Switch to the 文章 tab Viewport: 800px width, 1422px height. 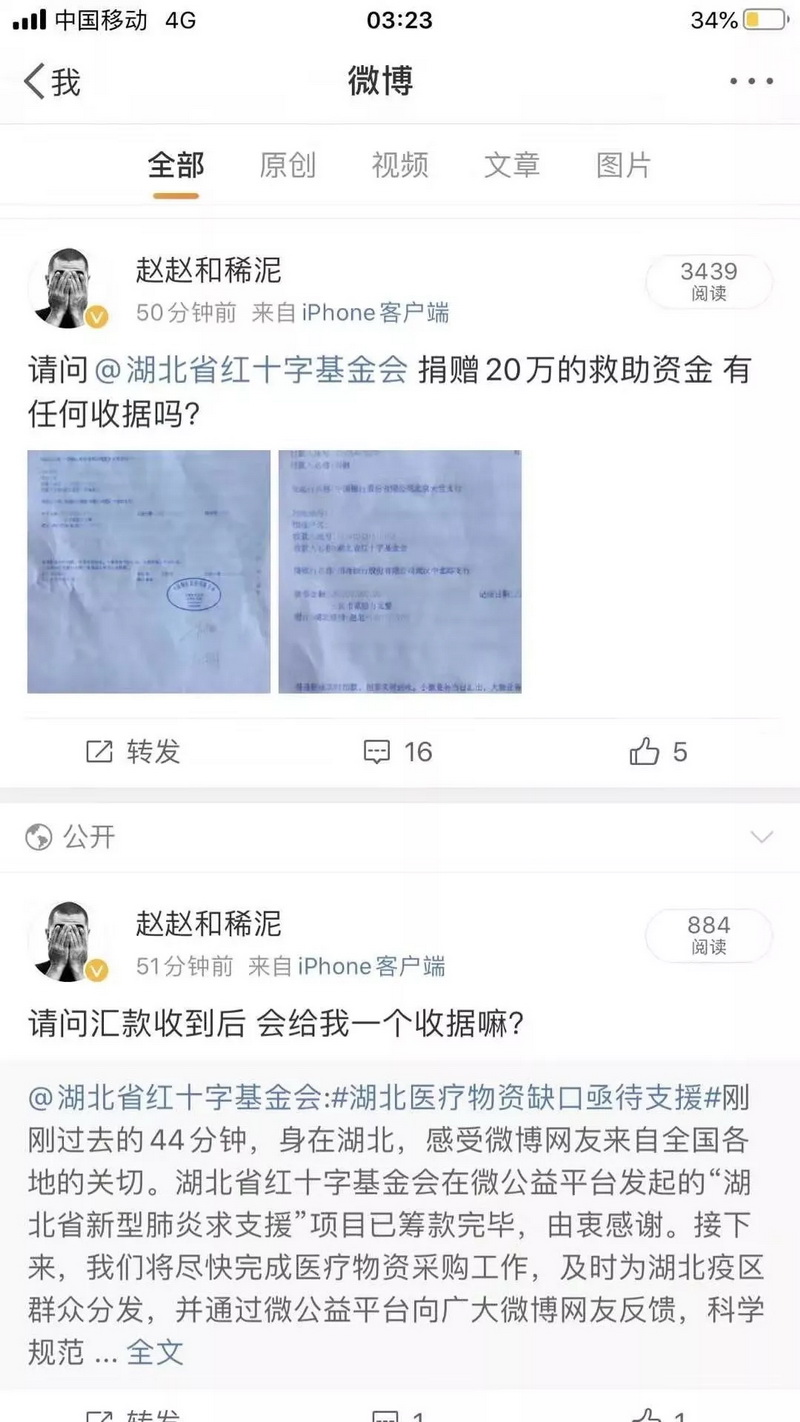[x=512, y=165]
